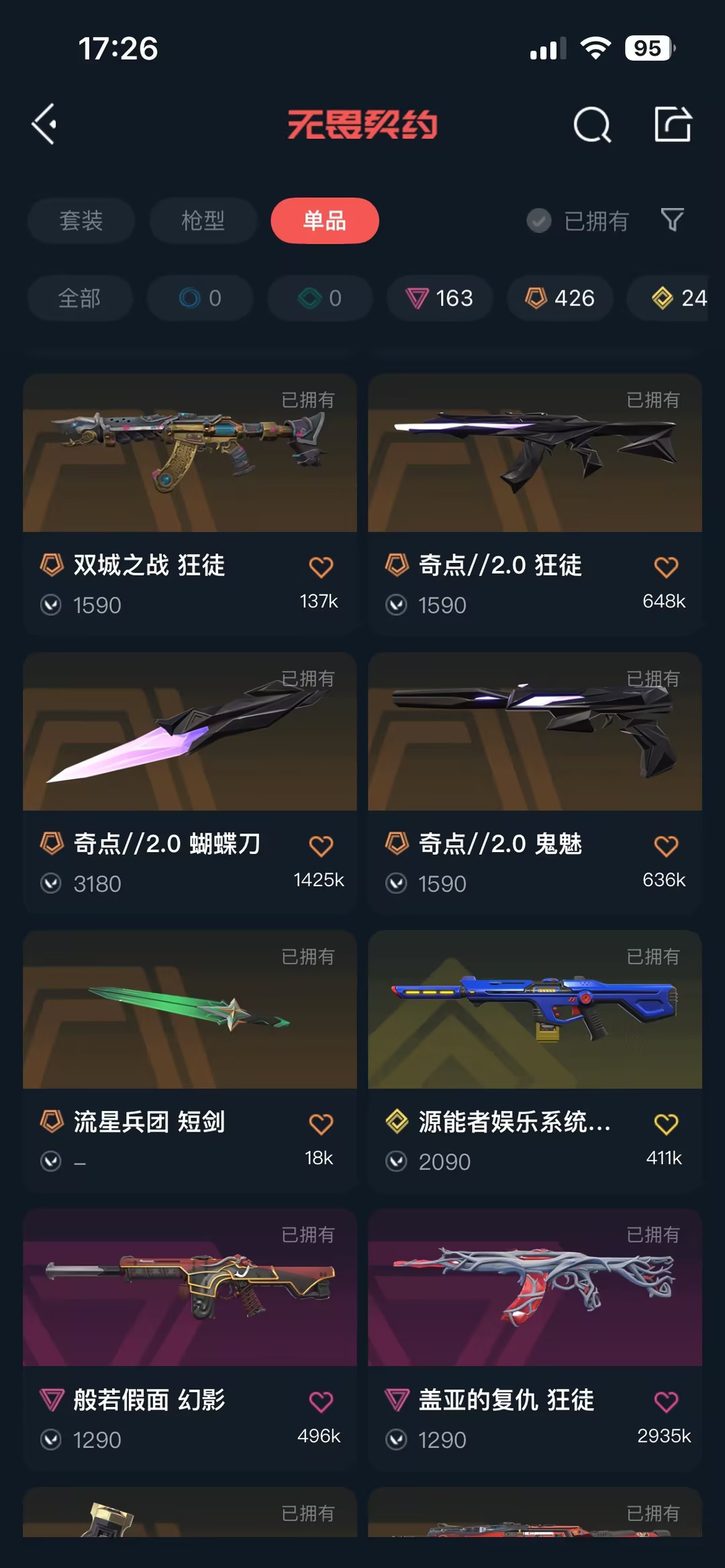Favorite the 奇点//2.0 鬼魅 skin
The width and height of the screenshot is (725, 1568).
click(666, 845)
